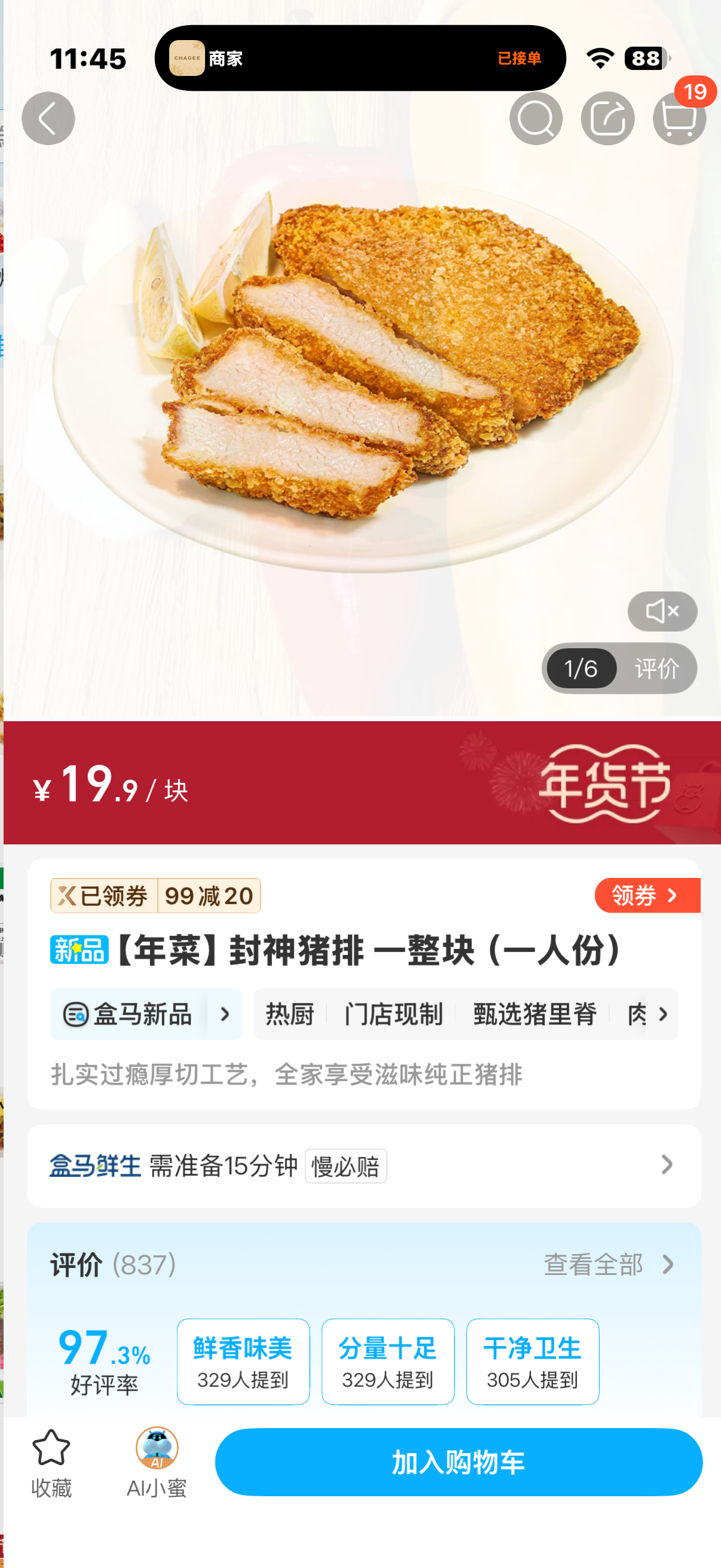The height and width of the screenshot is (1568, 721).
Task: Select the 分量十足 review tag
Action: [387, 1362]
